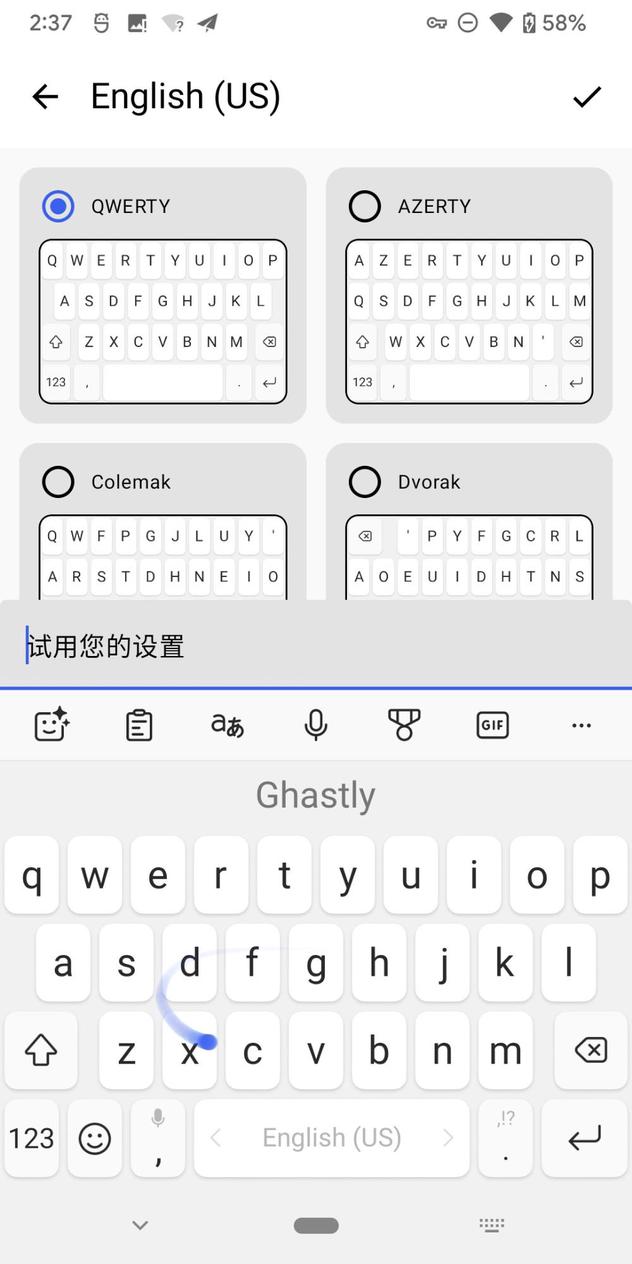Open the sticker and emoji panel
The width and height of the screenshot is (632, 1264).
click(x=51, y=725)
